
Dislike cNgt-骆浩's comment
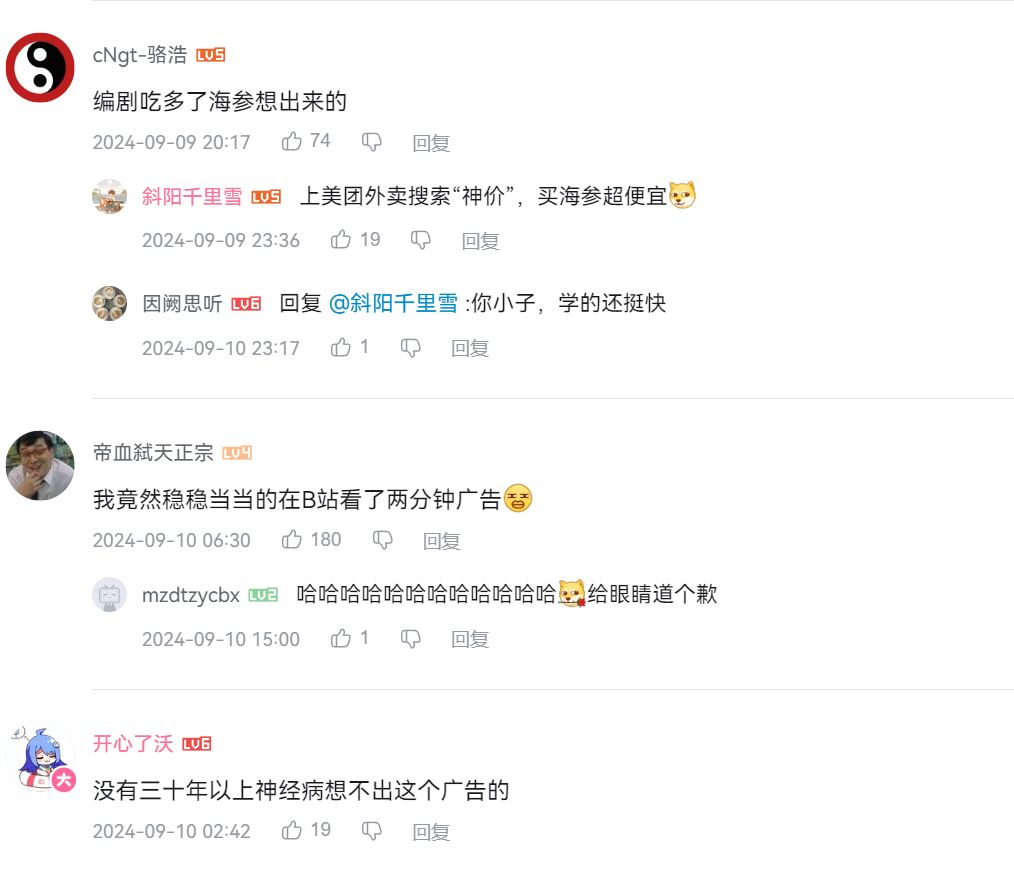click(x=372, y=142)
